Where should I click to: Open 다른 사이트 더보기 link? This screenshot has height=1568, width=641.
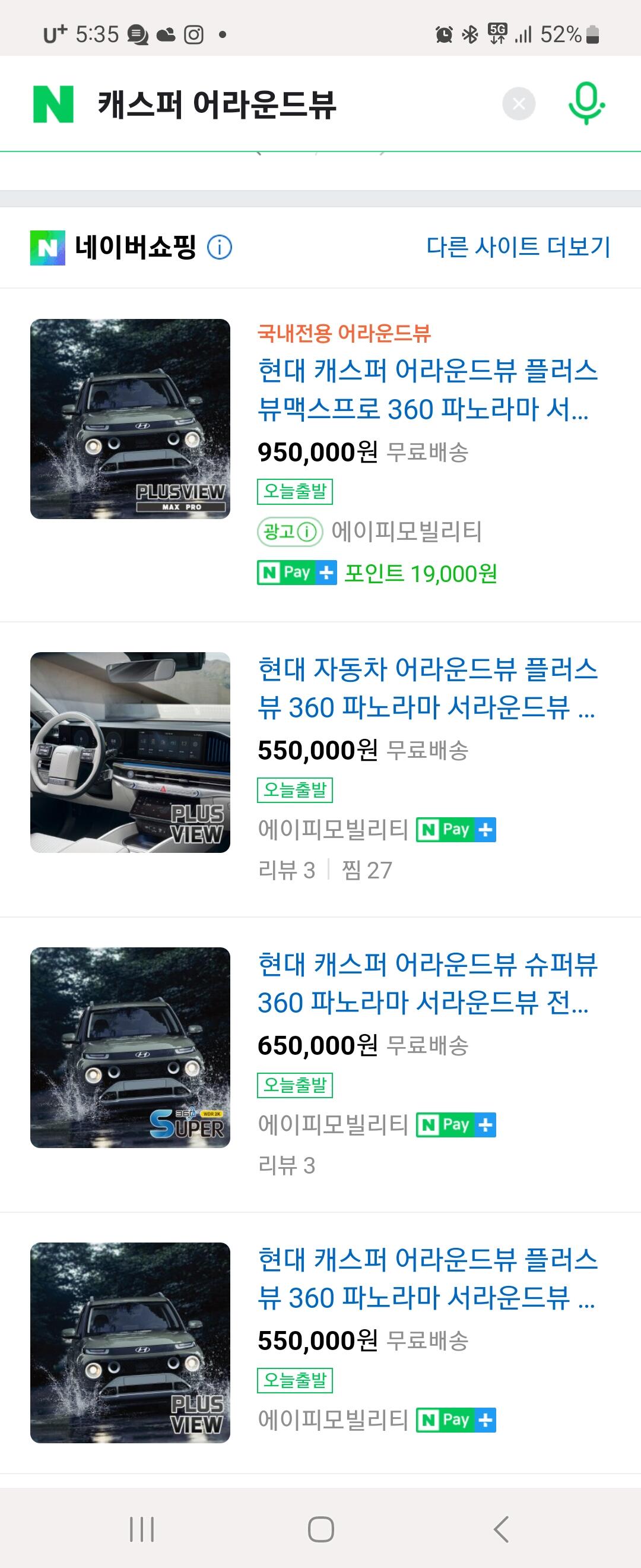518,246
